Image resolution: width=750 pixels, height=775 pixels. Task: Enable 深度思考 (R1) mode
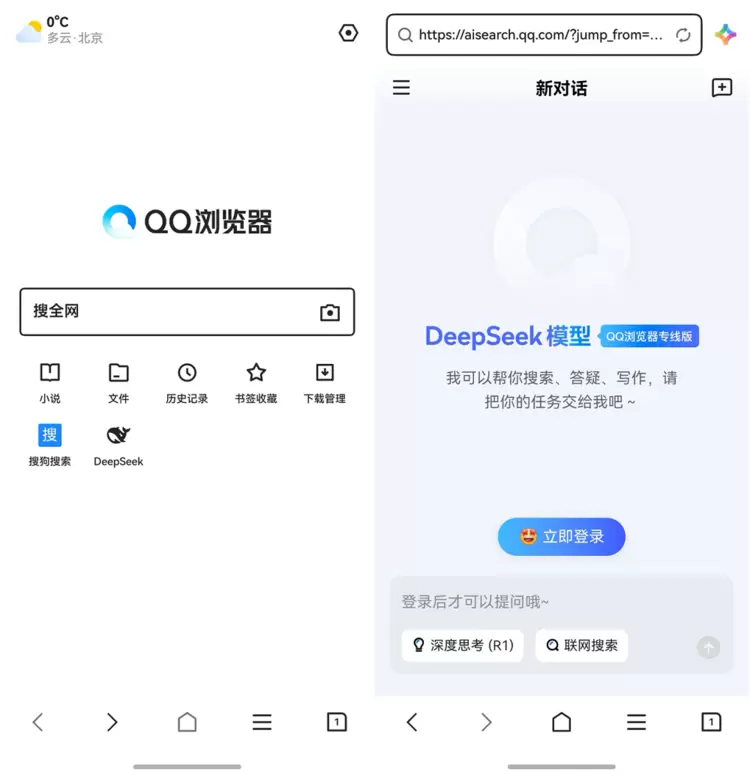tap(462, 645)
